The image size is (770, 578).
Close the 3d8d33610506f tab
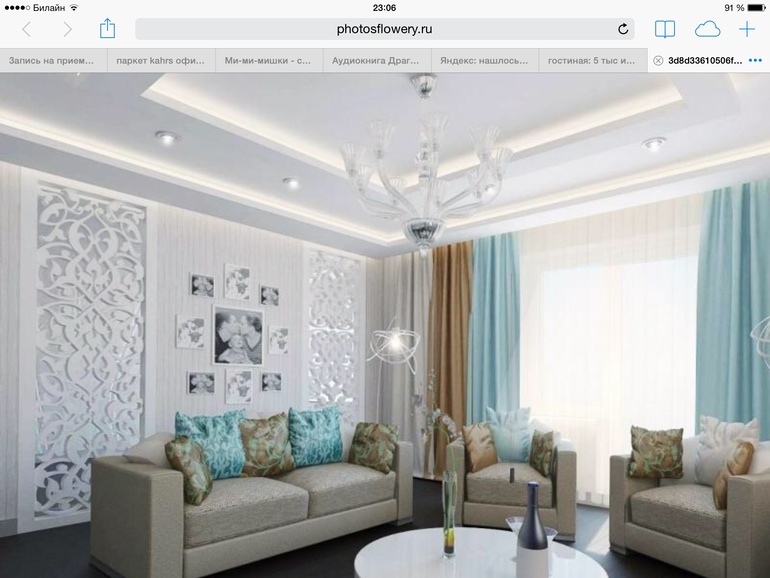click(x=658, y=60)
